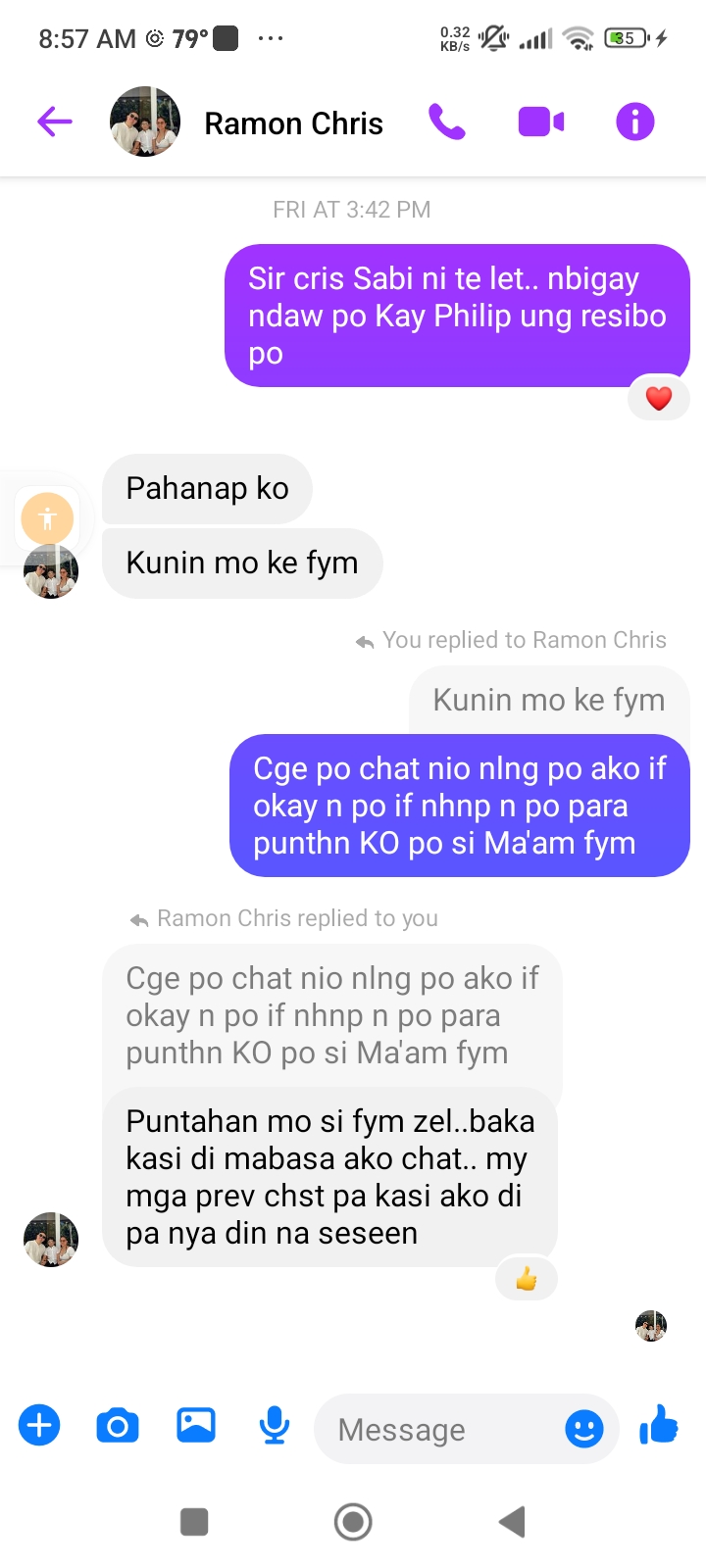This screenshot has width=706, height=1568.
Task: Open the camera to take a photo
Action: coord(118,1426)
